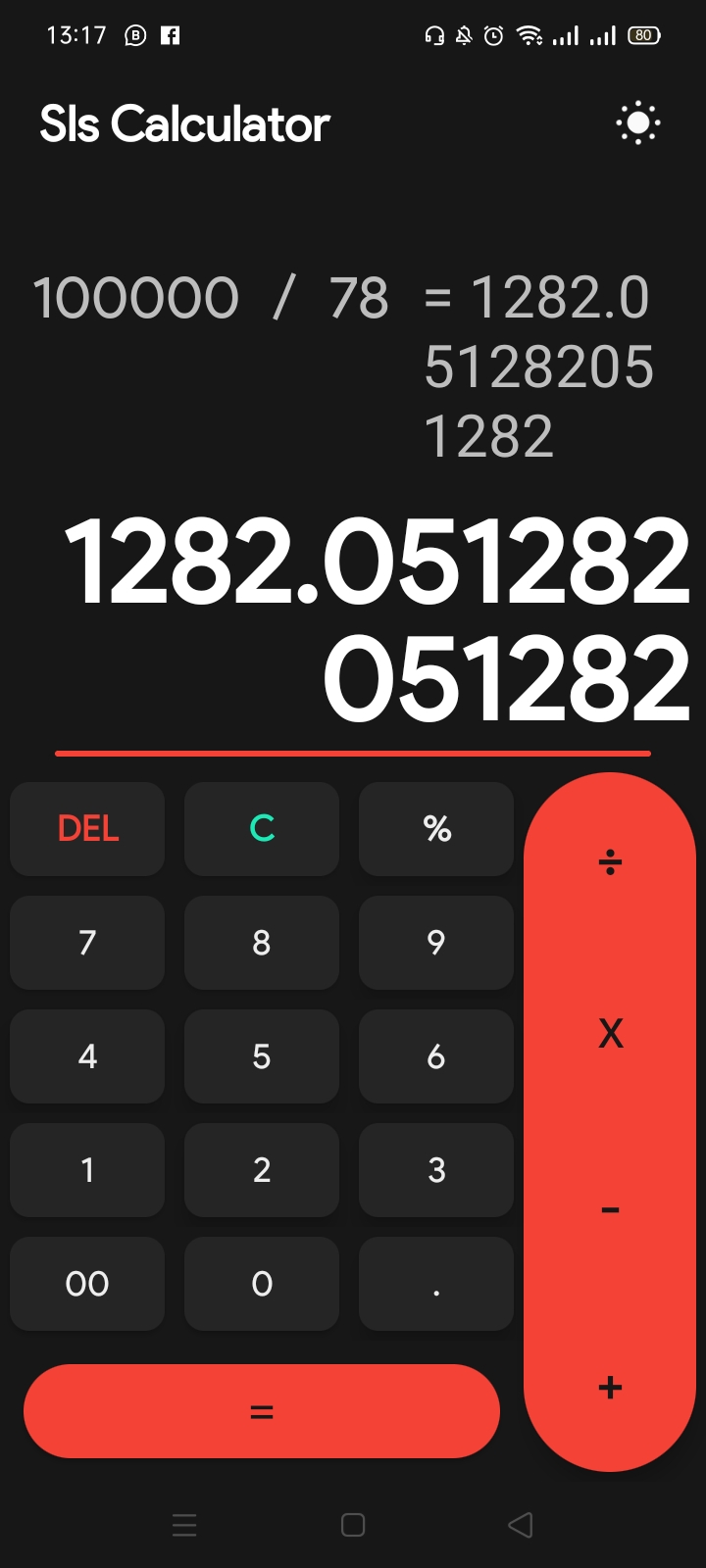Screen dimensions: 706x1568
Task: Enter the digit 5
Action: (x=262, y=1056)
